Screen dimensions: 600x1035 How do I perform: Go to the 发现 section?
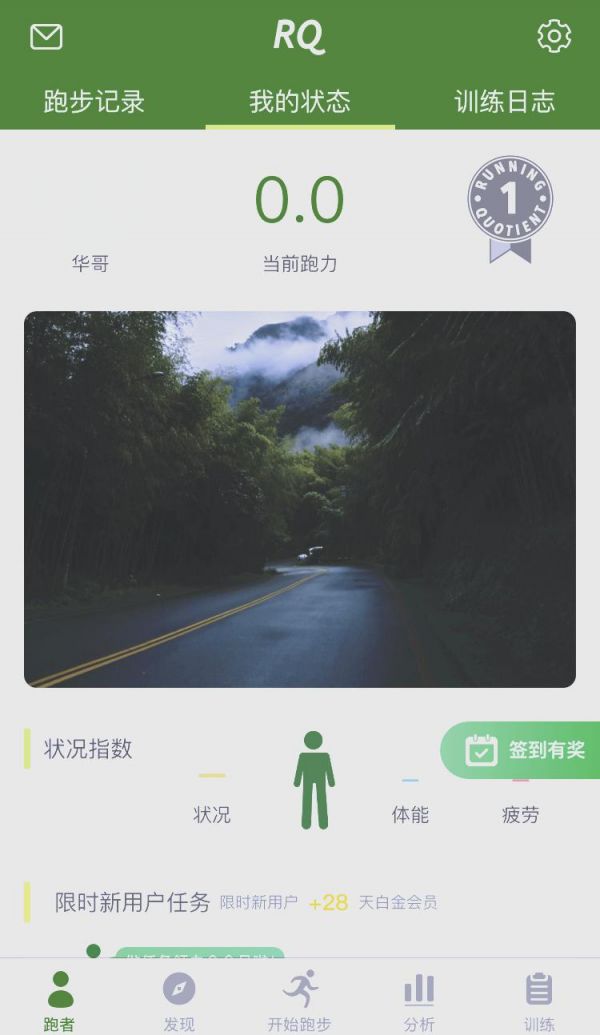click(x=179, y=1000)
